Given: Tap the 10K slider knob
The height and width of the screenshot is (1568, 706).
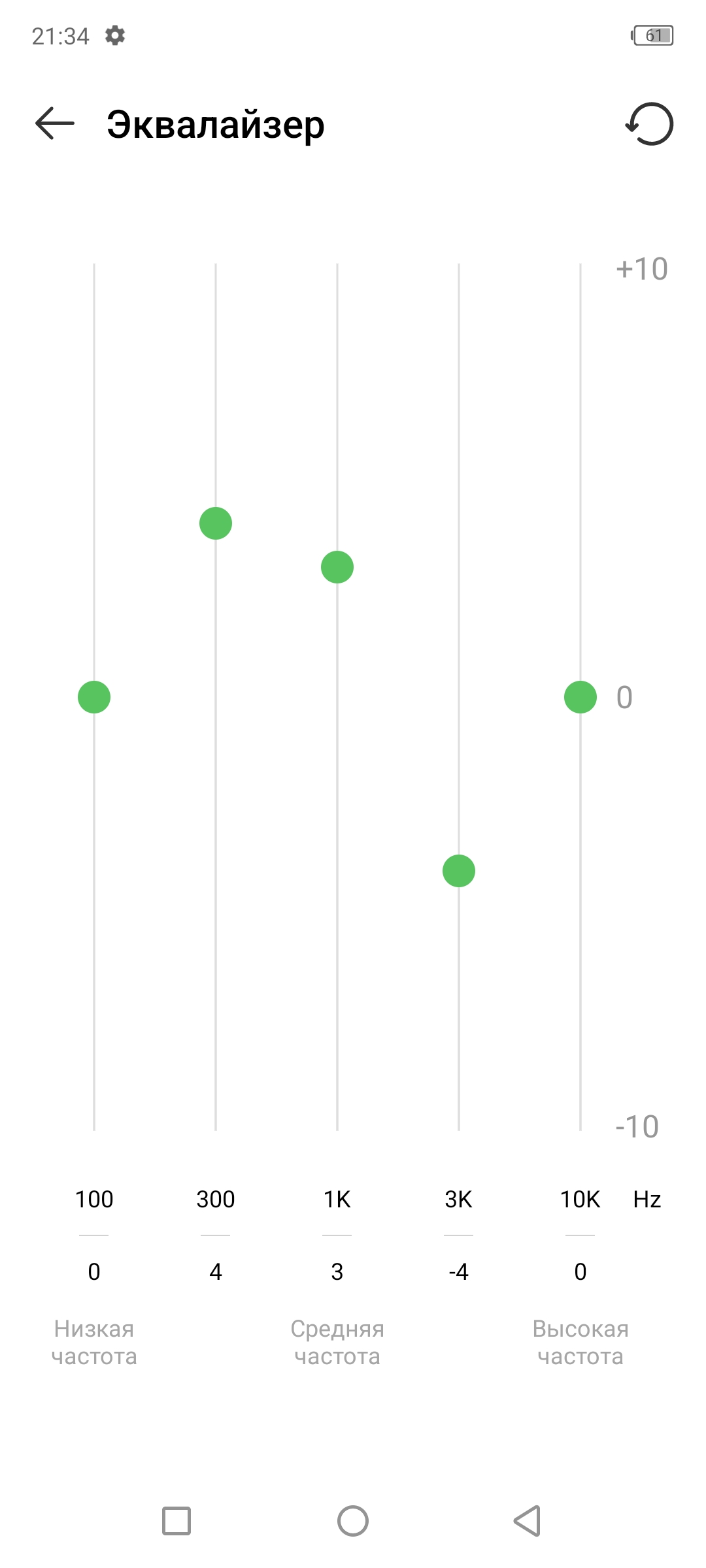Looking at the screenshot, I should 580,697.
